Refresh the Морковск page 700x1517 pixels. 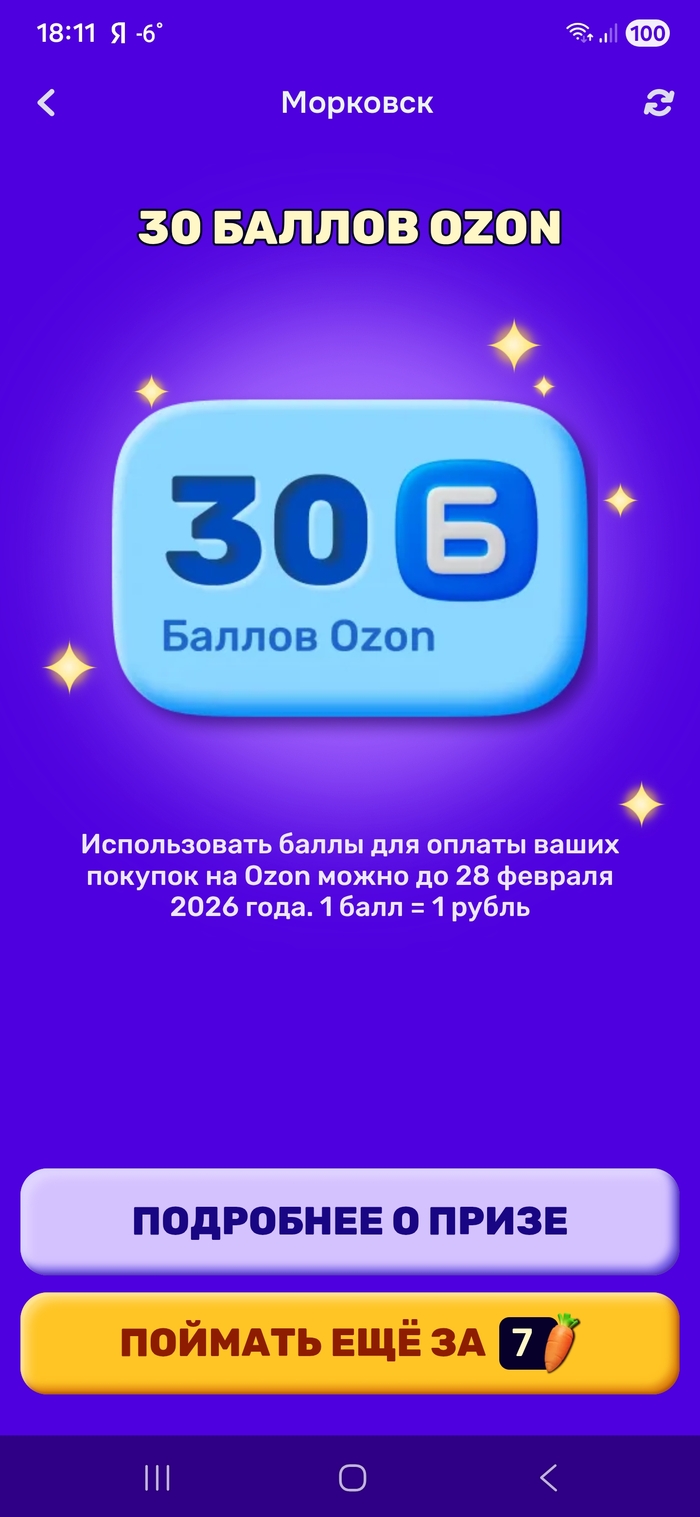(x=658, y=103)
